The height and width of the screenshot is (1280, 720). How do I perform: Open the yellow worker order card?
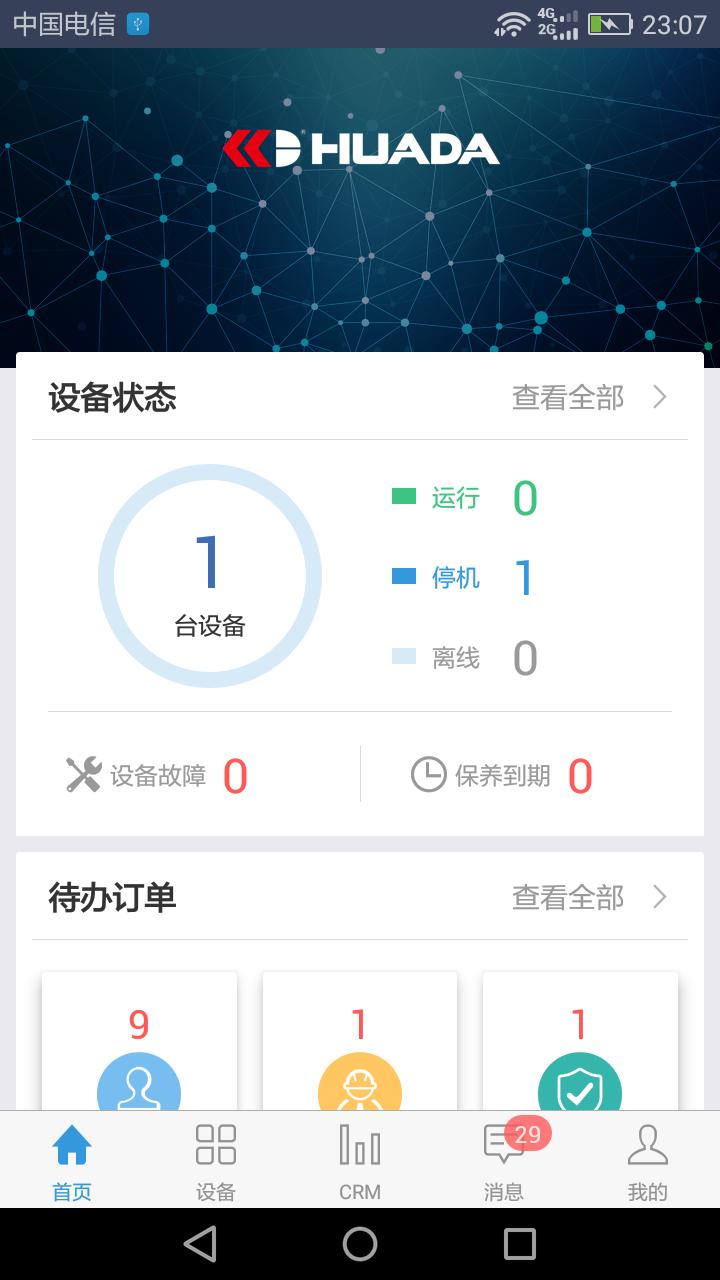(359, 1045)
